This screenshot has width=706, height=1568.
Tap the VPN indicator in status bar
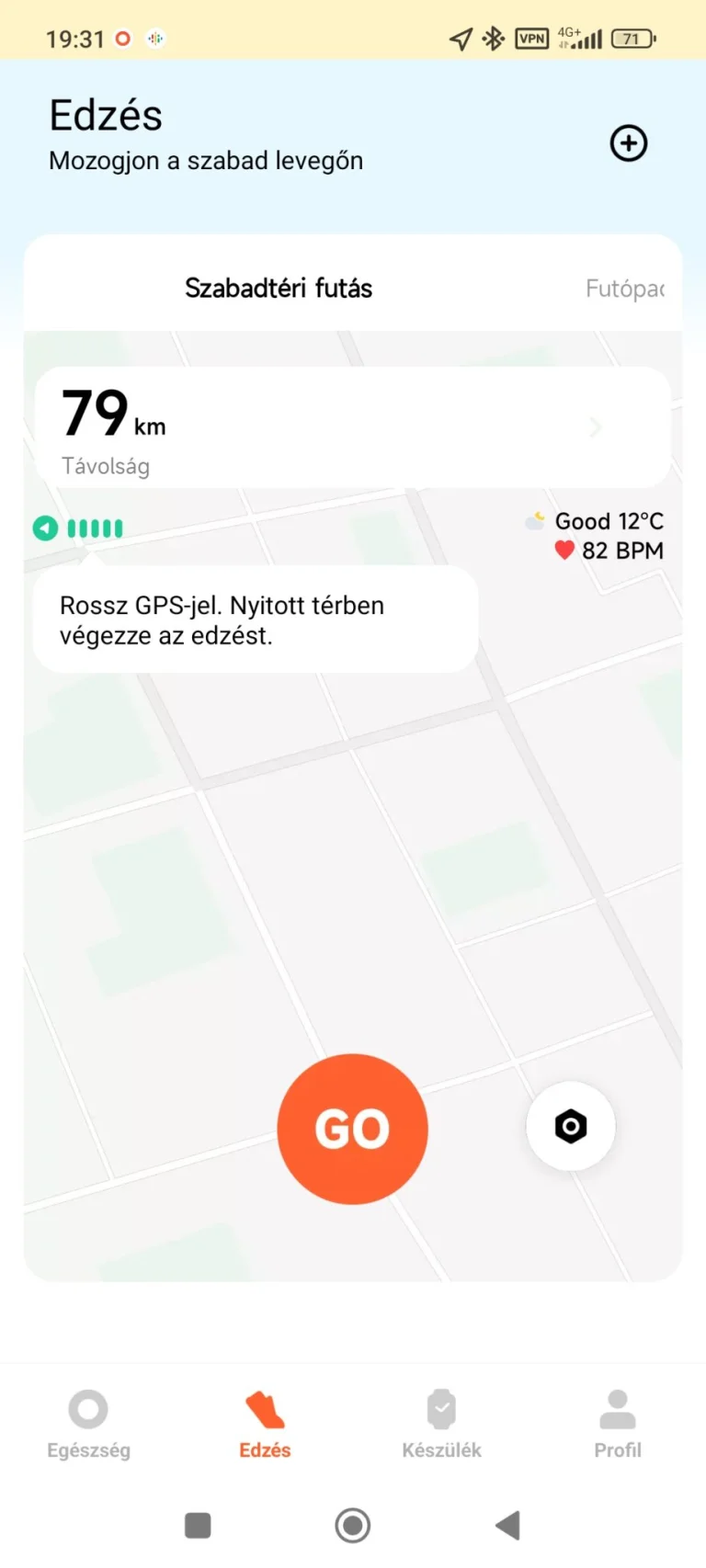(x=531, y=39)
